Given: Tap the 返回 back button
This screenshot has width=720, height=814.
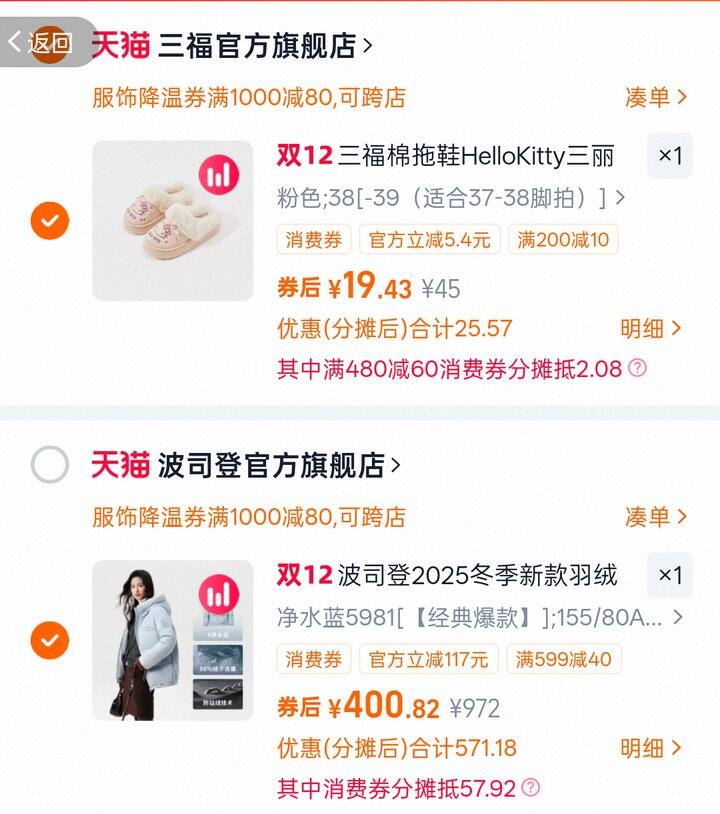Looking at the screenshot, I should [42, 42].
